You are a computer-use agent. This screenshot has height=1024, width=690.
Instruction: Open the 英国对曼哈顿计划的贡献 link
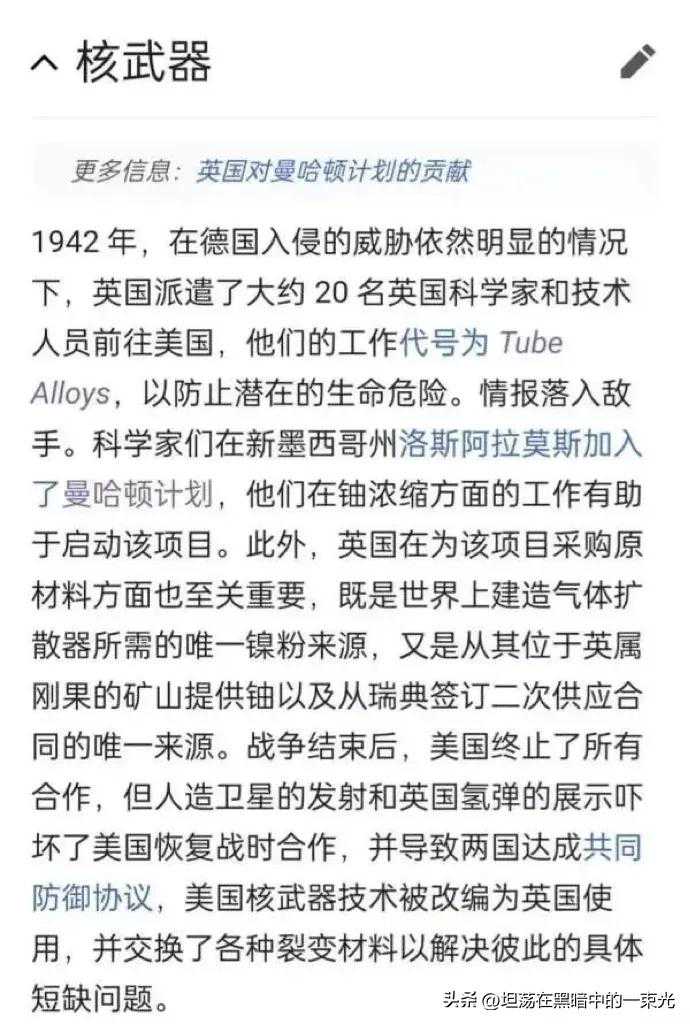tap(332, 171)
